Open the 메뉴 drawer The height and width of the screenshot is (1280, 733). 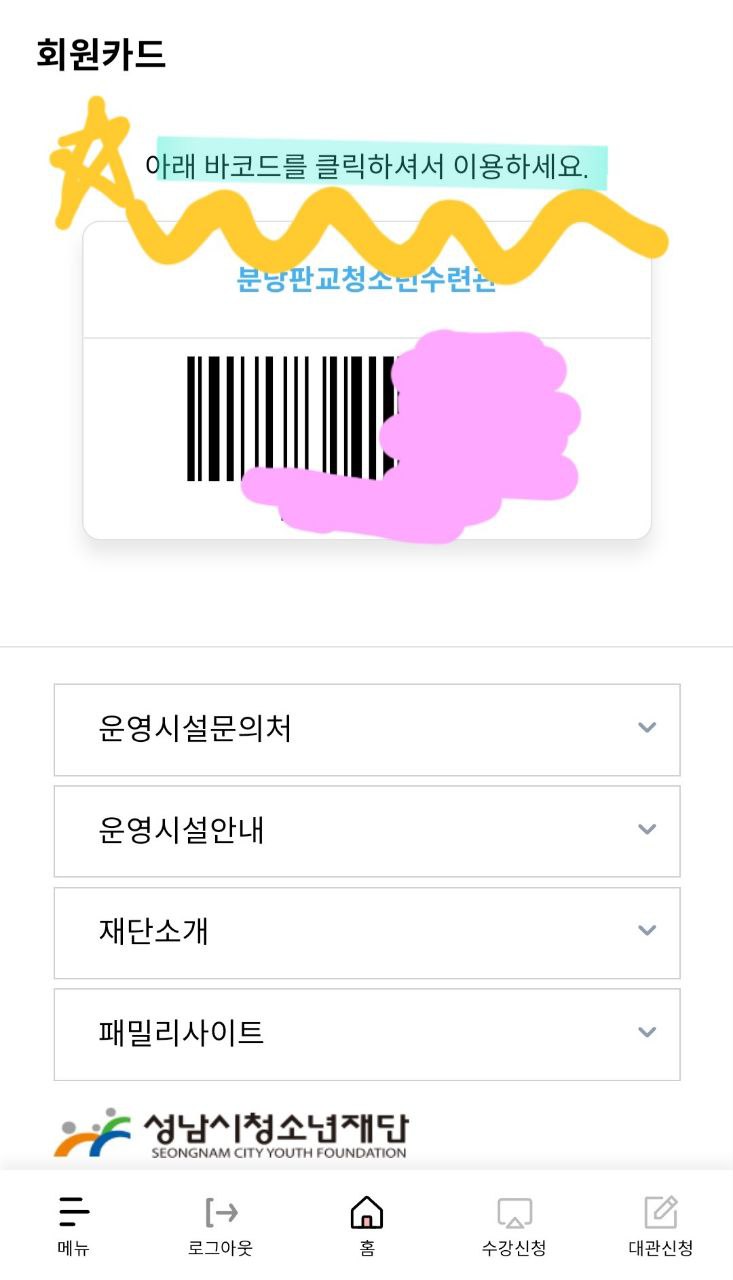point(73,1224)
